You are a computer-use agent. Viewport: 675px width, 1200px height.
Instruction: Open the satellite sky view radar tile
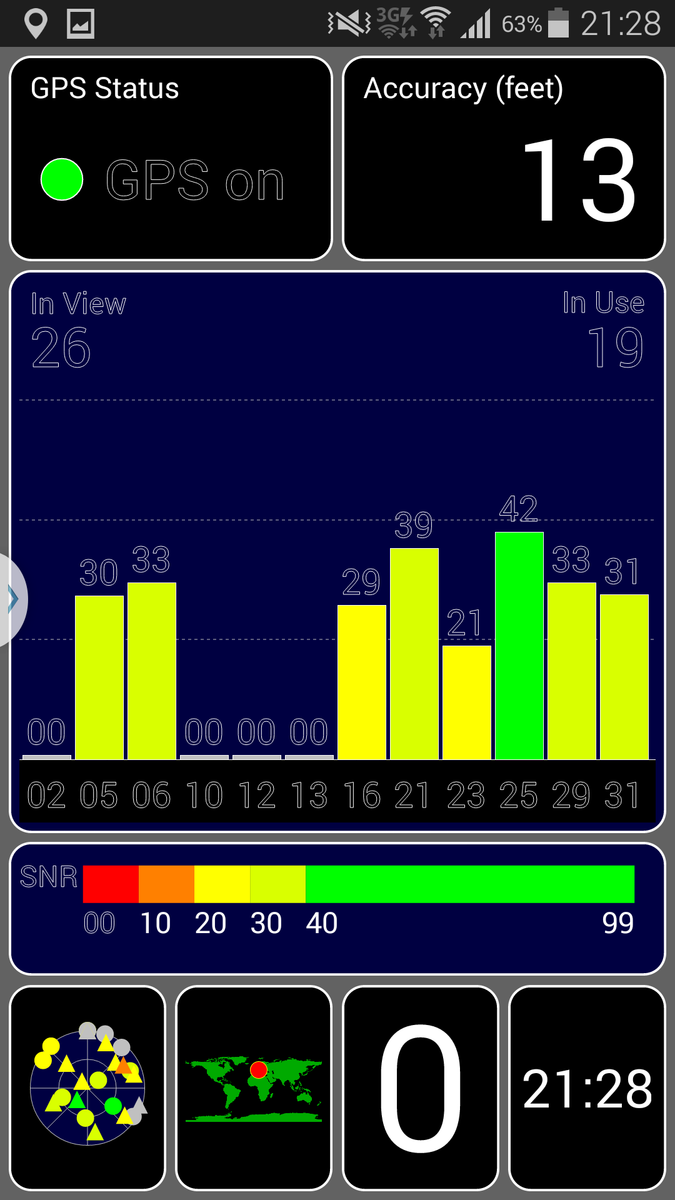click(87, 1088)
